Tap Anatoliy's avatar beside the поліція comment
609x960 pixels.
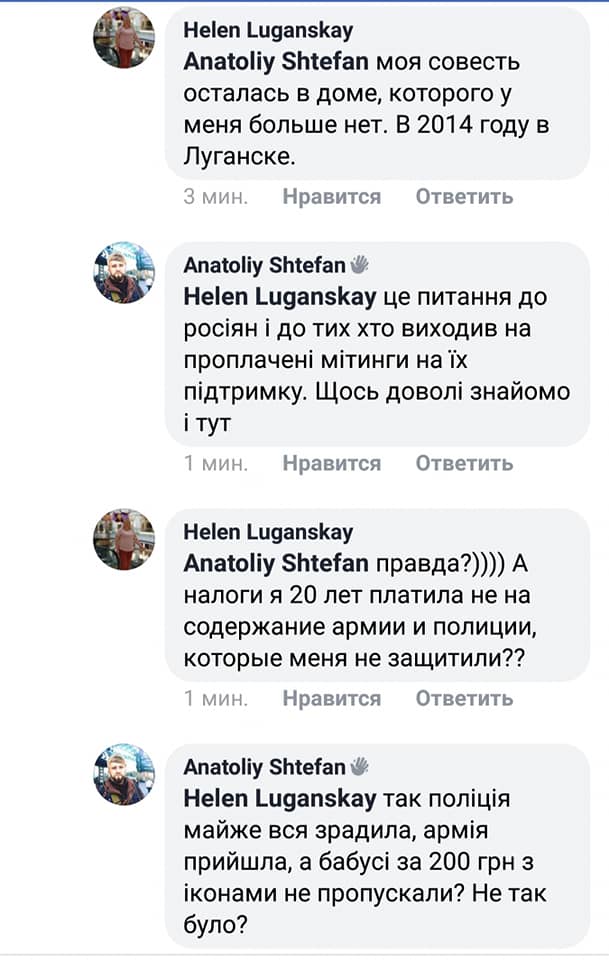124,774
